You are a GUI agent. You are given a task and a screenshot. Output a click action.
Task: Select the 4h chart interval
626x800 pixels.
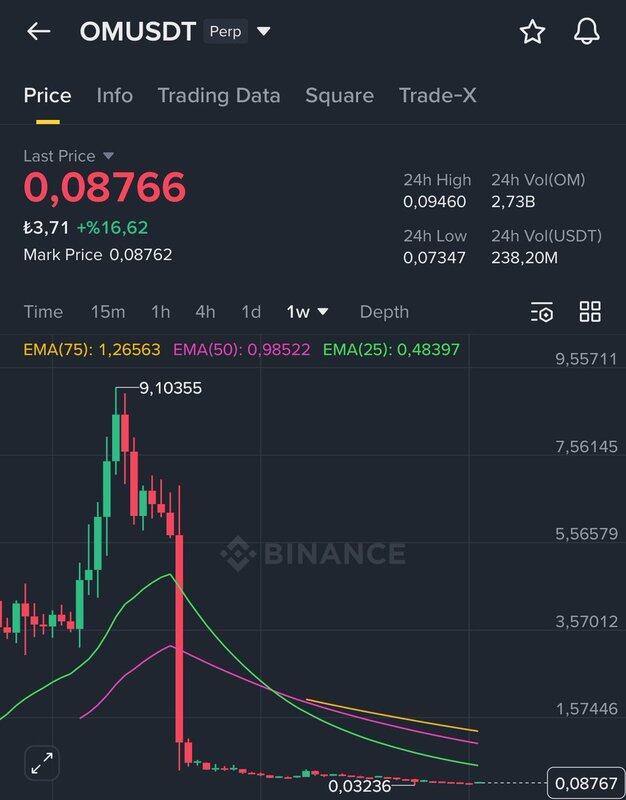coord(205,312)
